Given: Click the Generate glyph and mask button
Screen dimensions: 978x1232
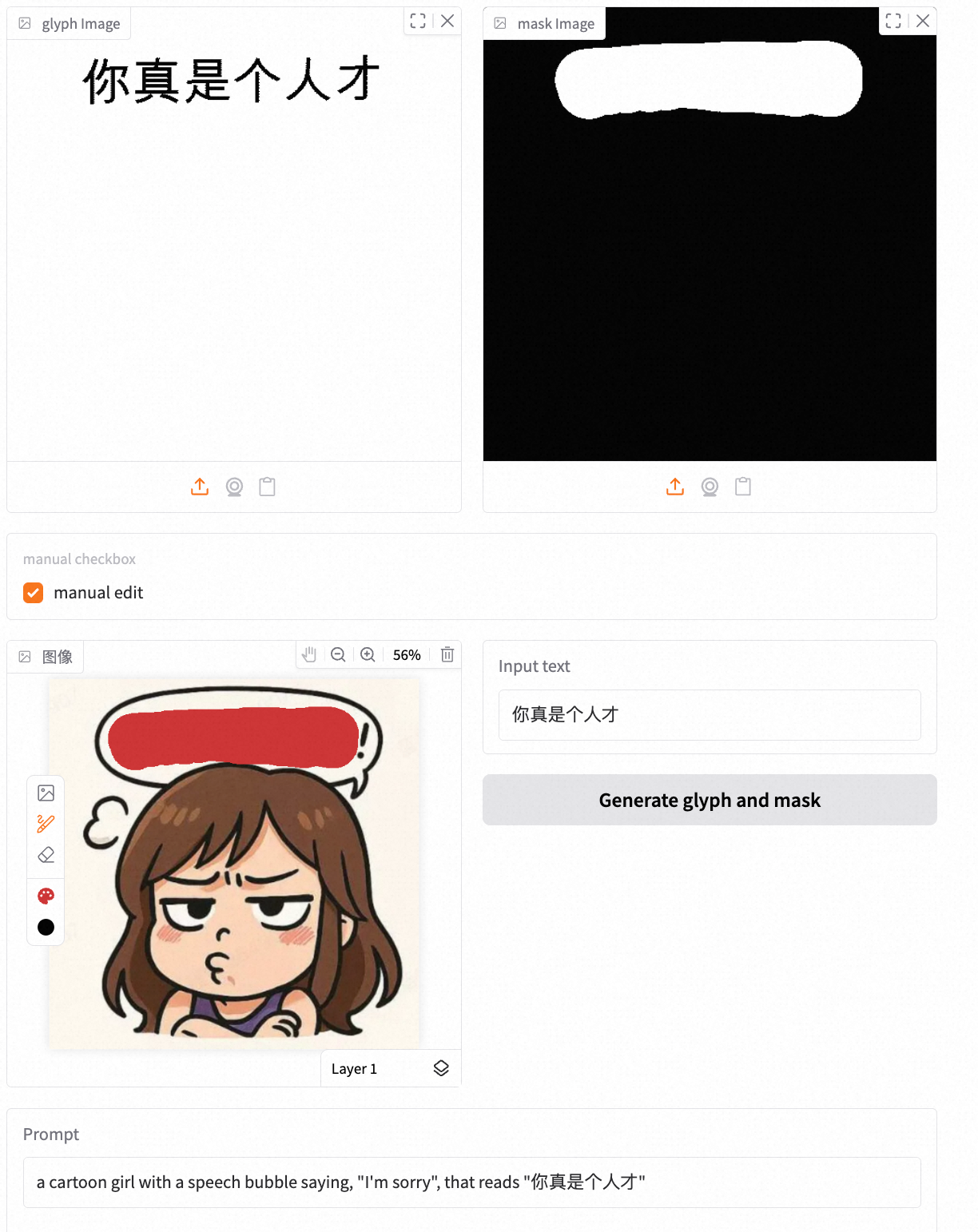Looking at the screenshot, I should pyautogui.click(x=710, y=800).
